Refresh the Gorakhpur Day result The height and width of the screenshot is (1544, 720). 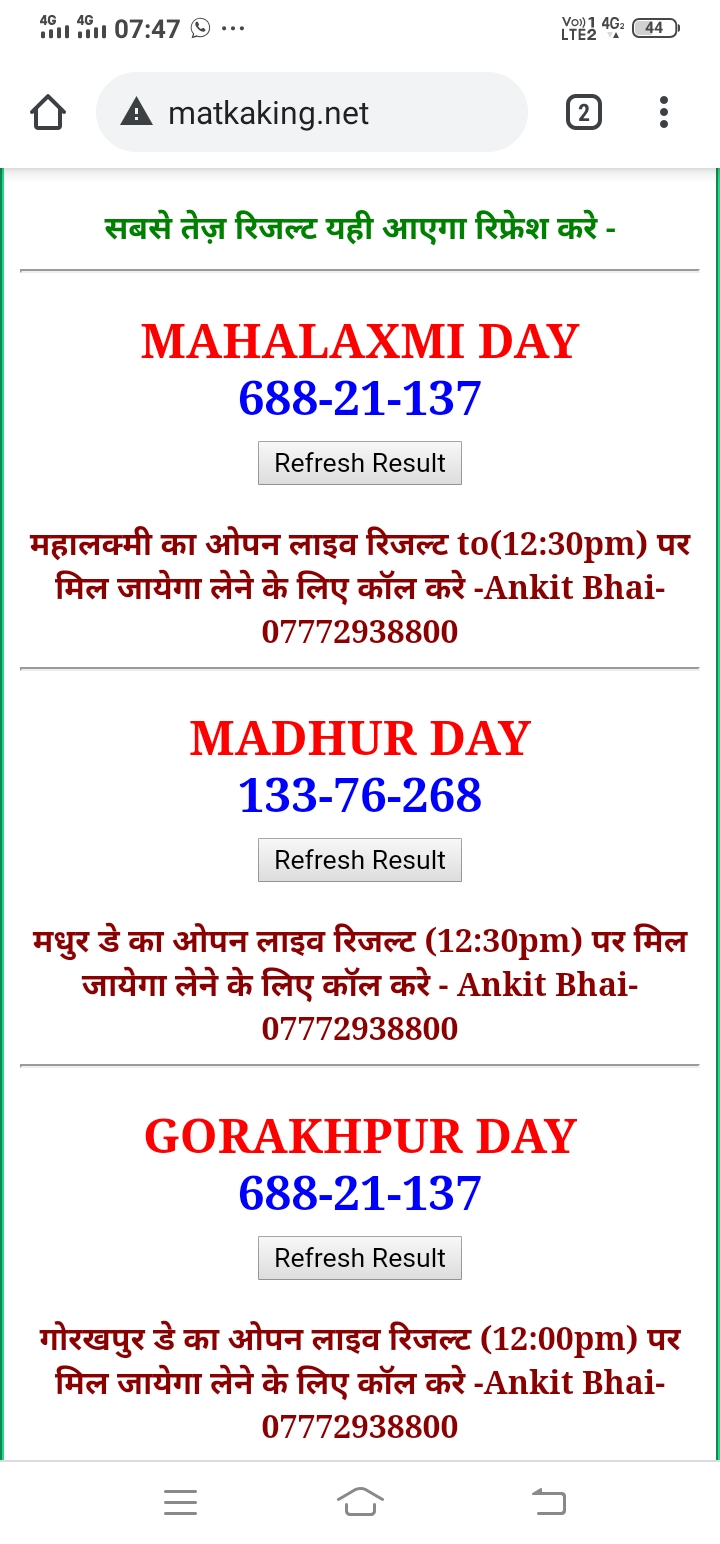point(360,1258)
